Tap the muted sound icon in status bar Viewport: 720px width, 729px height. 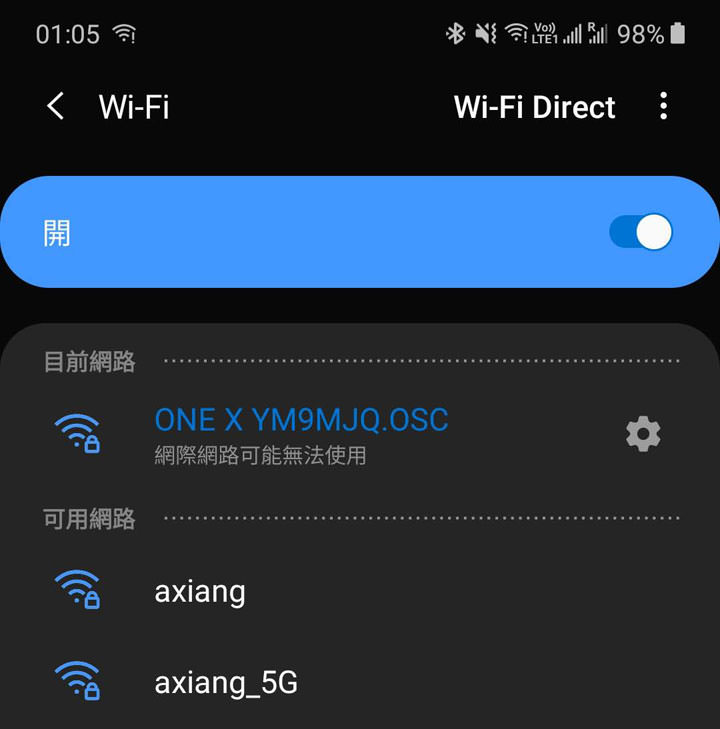tap(483, 33)
